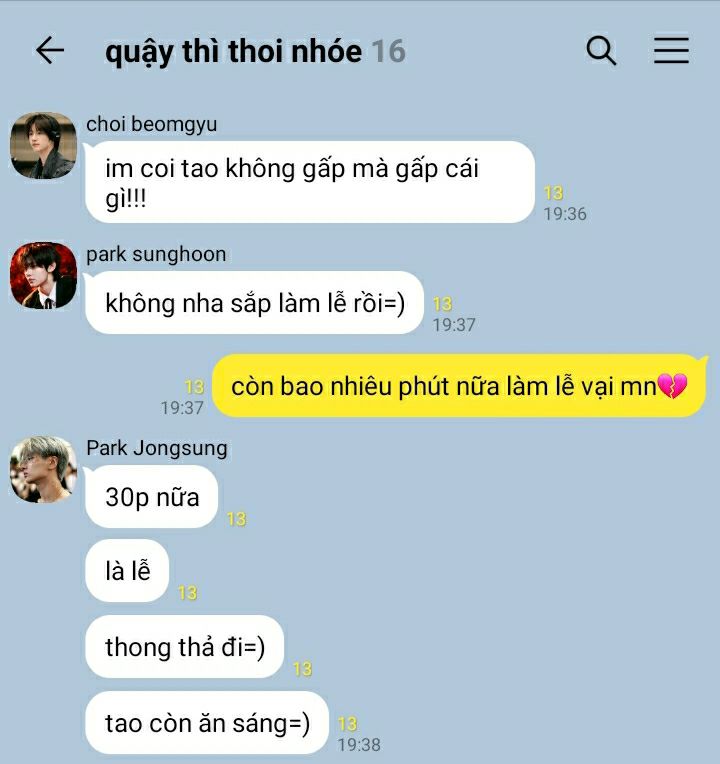Open choi beomgyu's profile picture
Viewport: 720px width, 764px height.
43,146
